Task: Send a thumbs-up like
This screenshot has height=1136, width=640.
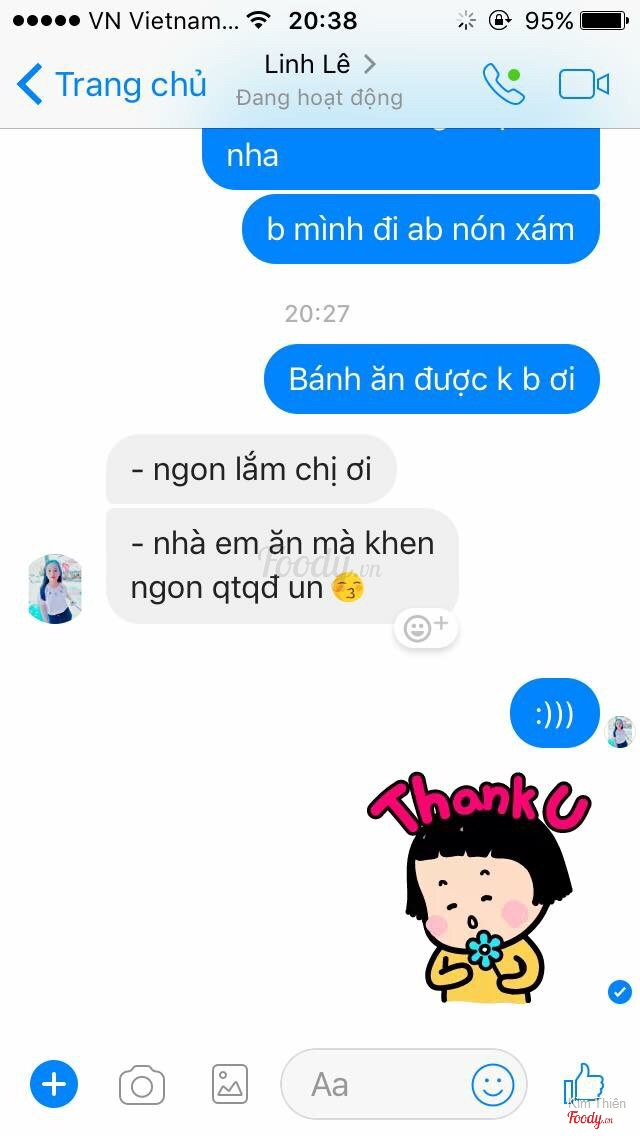Action: click(x=584, y=1082)
